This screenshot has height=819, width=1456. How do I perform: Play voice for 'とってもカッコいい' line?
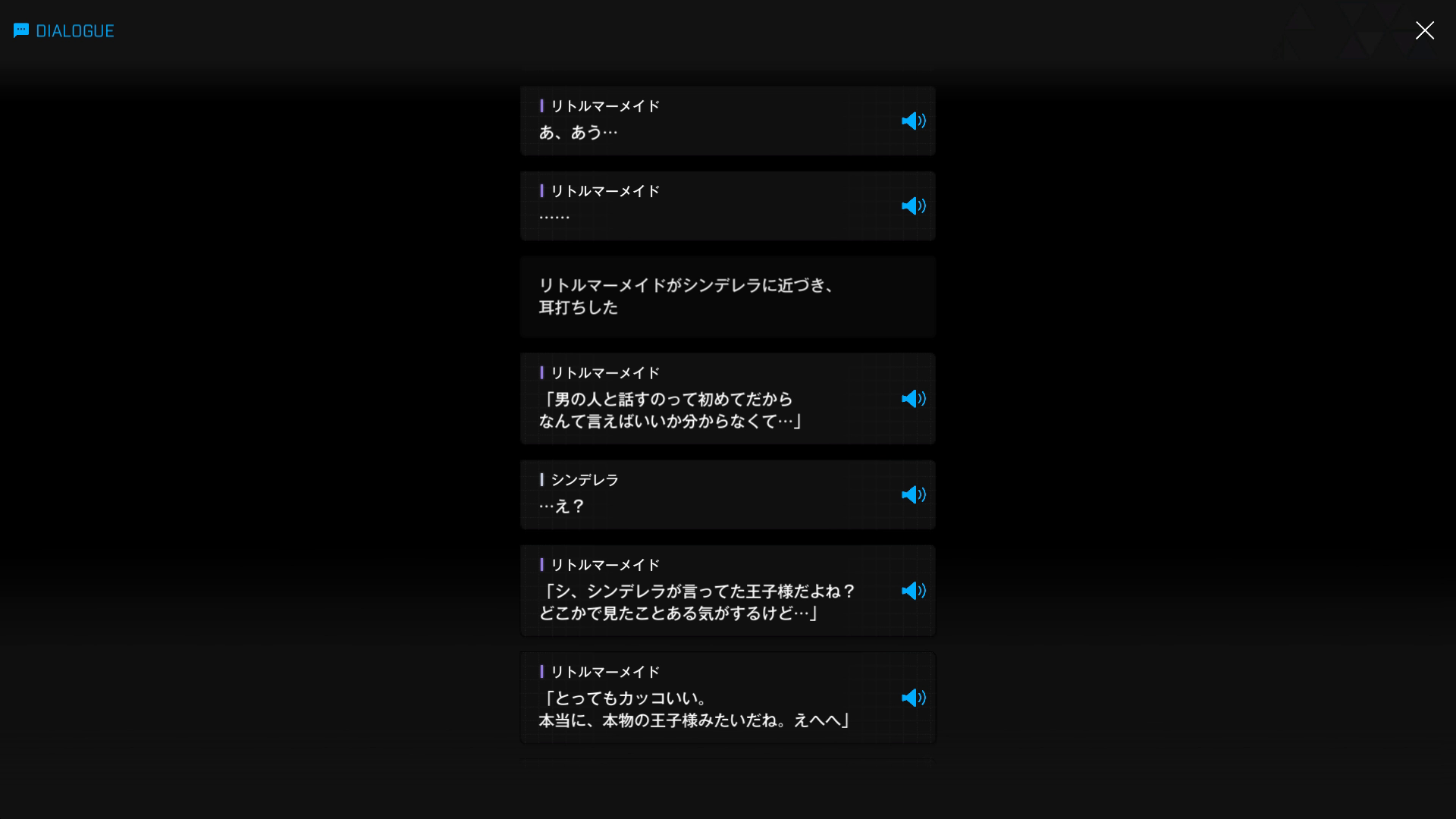tap(913, 698)
